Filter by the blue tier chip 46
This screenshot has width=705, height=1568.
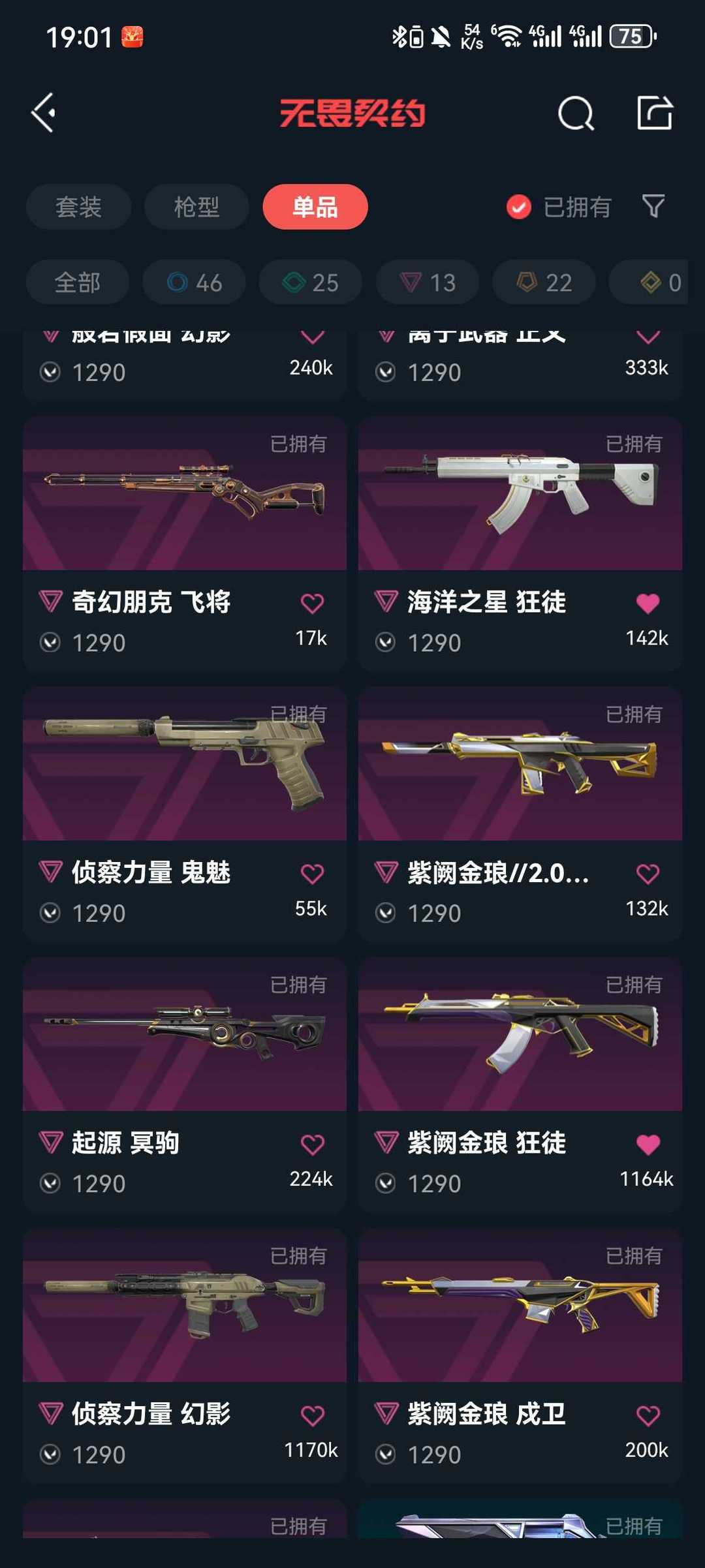pyautogui.click(x=194, y=283)
